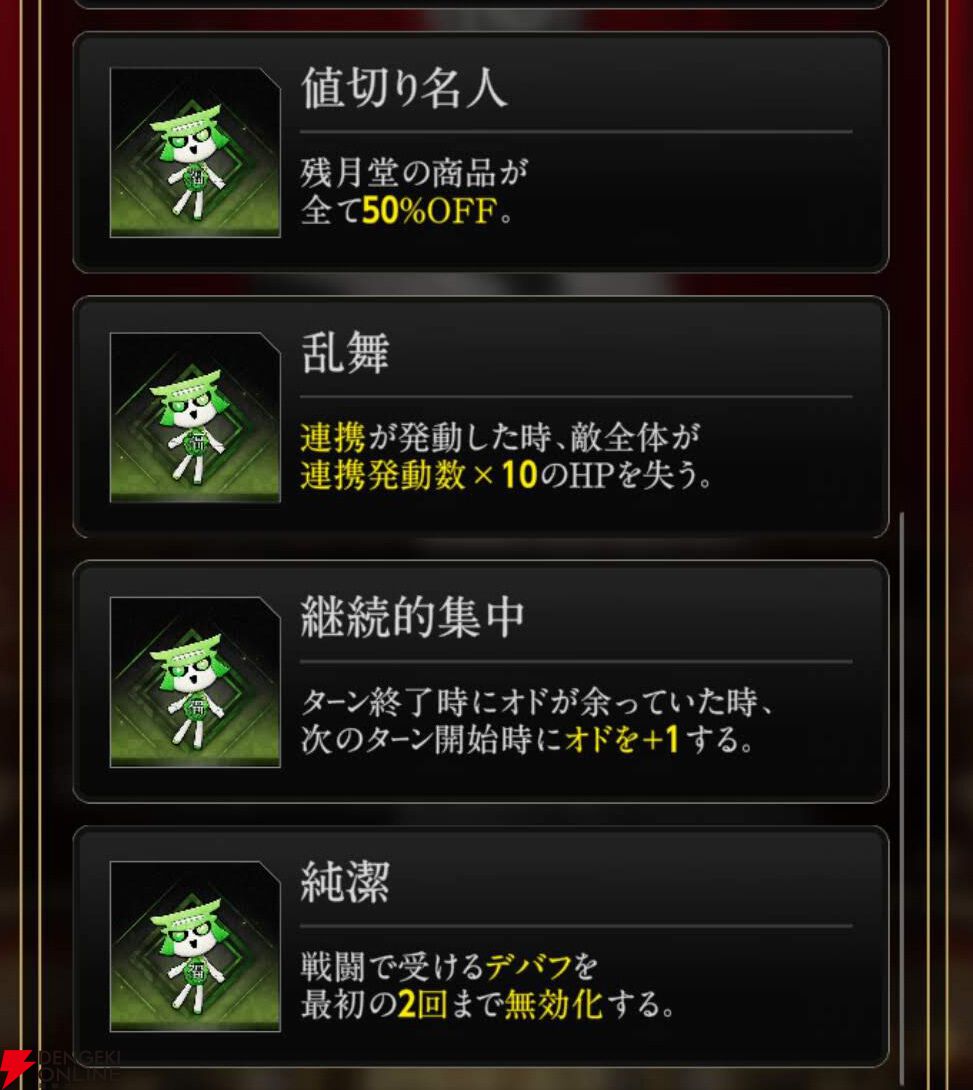
Task: Pick the 純潔 skill card
Action: tap(480, 946)
